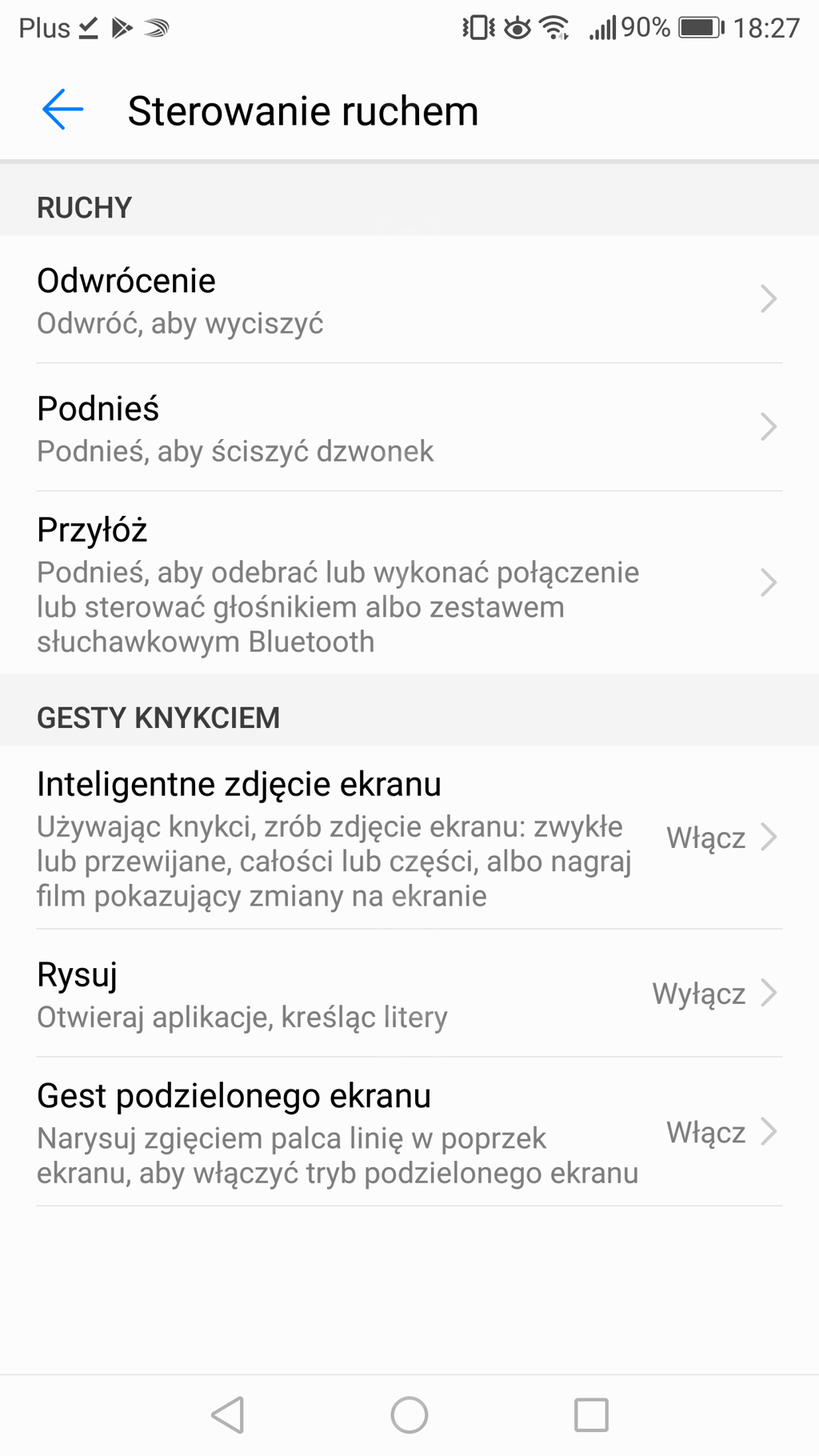
Task: Tap the system home button
Action: tap(409, 1414)
